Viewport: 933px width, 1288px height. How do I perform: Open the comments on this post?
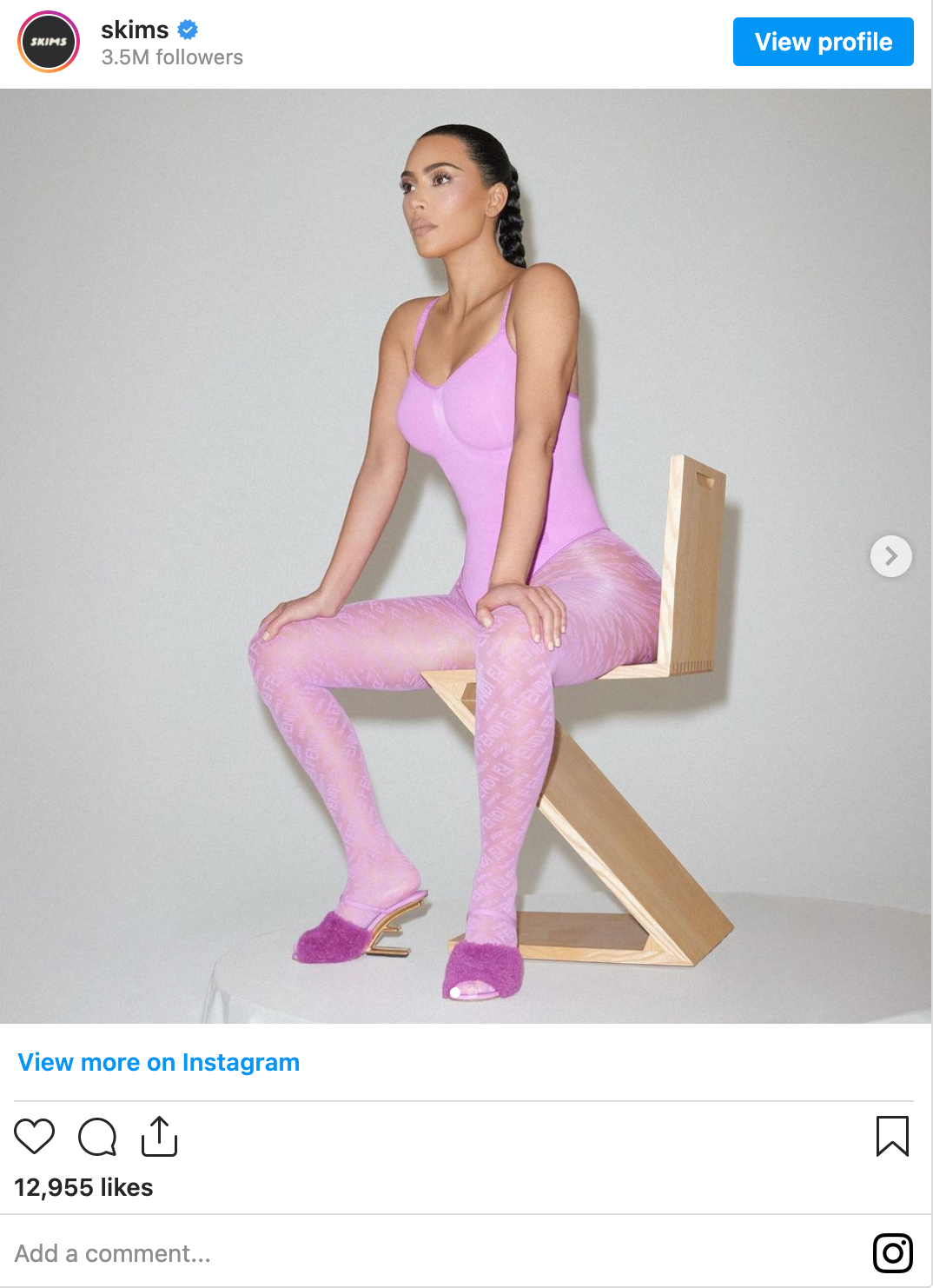click(x=97, y=1136)
